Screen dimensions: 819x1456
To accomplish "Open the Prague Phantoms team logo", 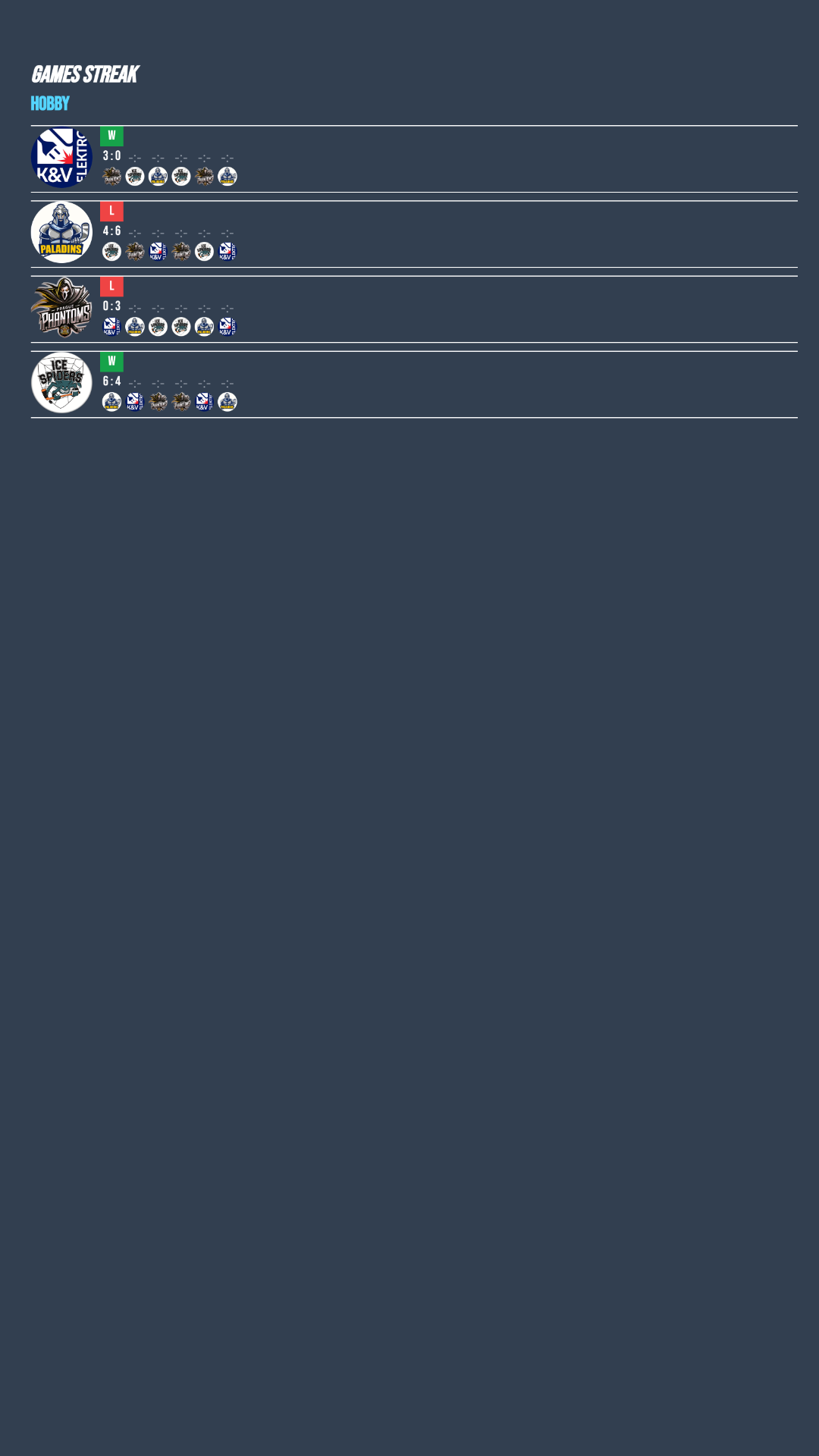I will click(x=61, y=307).
